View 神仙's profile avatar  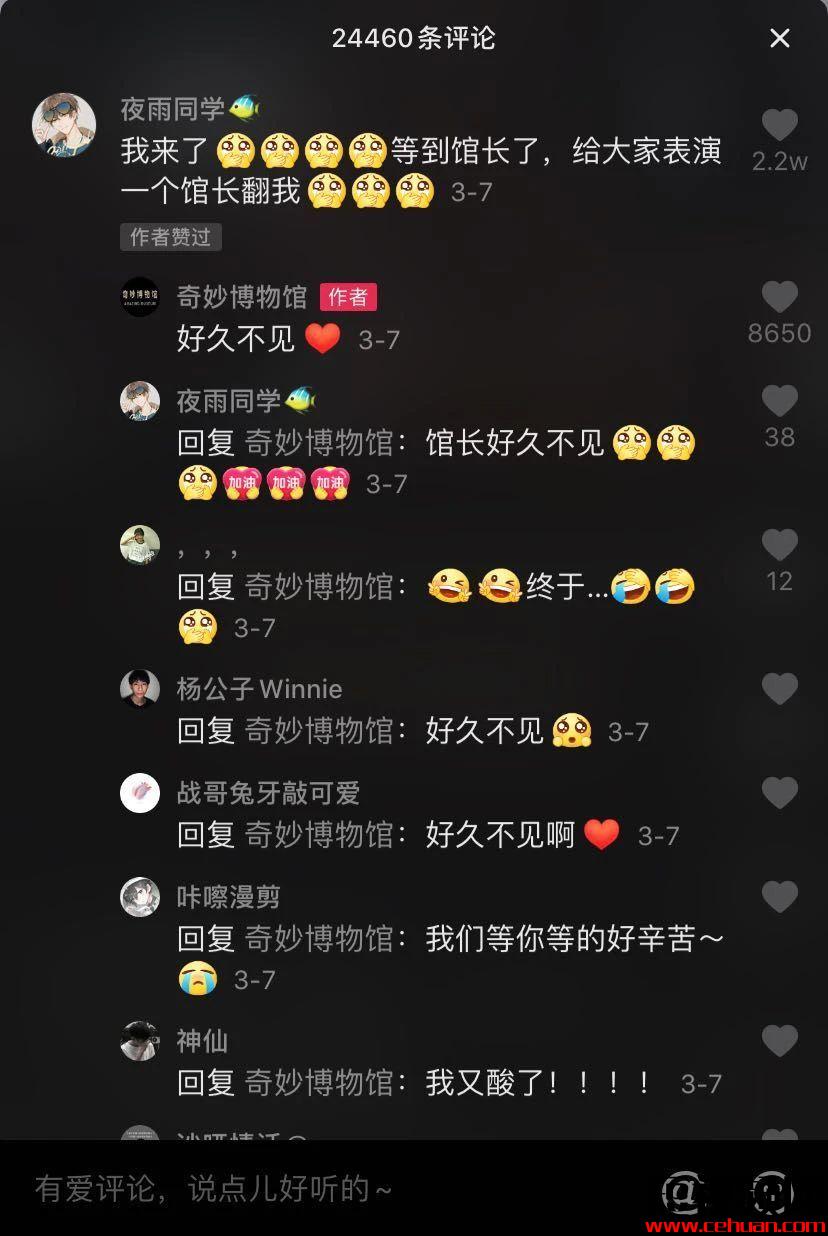(140, 1041)
